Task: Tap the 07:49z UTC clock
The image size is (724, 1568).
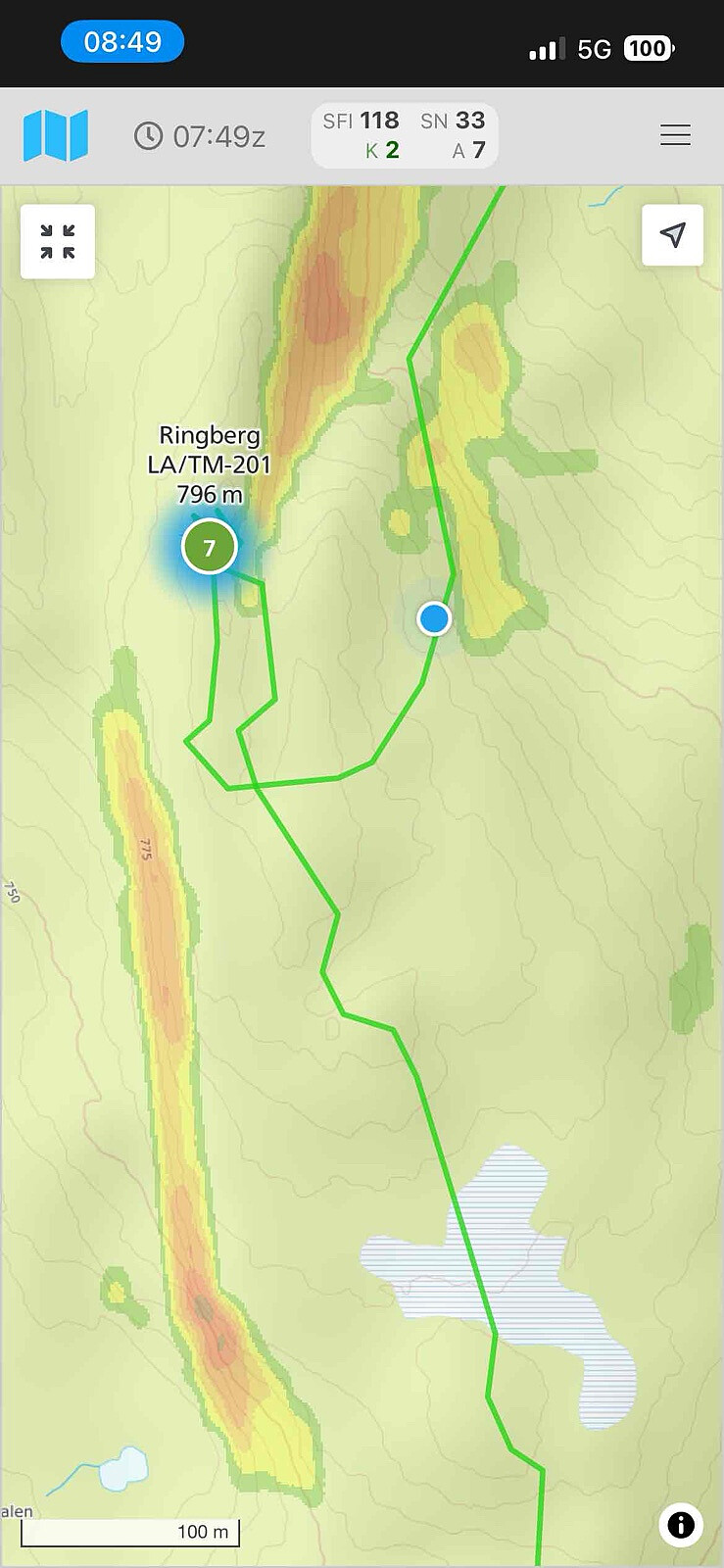Action: pos(200,136)
